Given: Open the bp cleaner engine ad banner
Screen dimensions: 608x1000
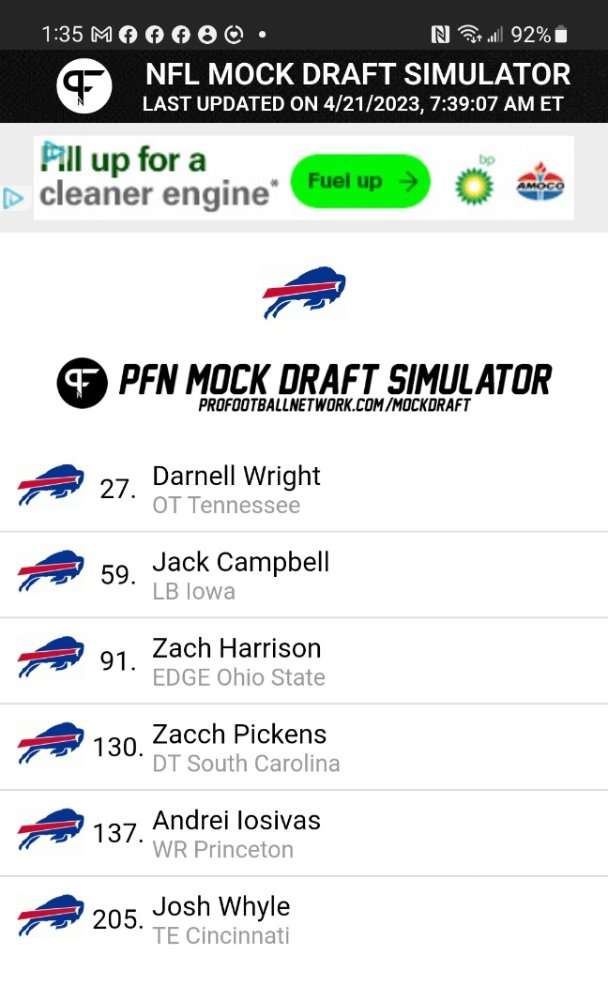Looking at the screenshot, I should 304,178.
